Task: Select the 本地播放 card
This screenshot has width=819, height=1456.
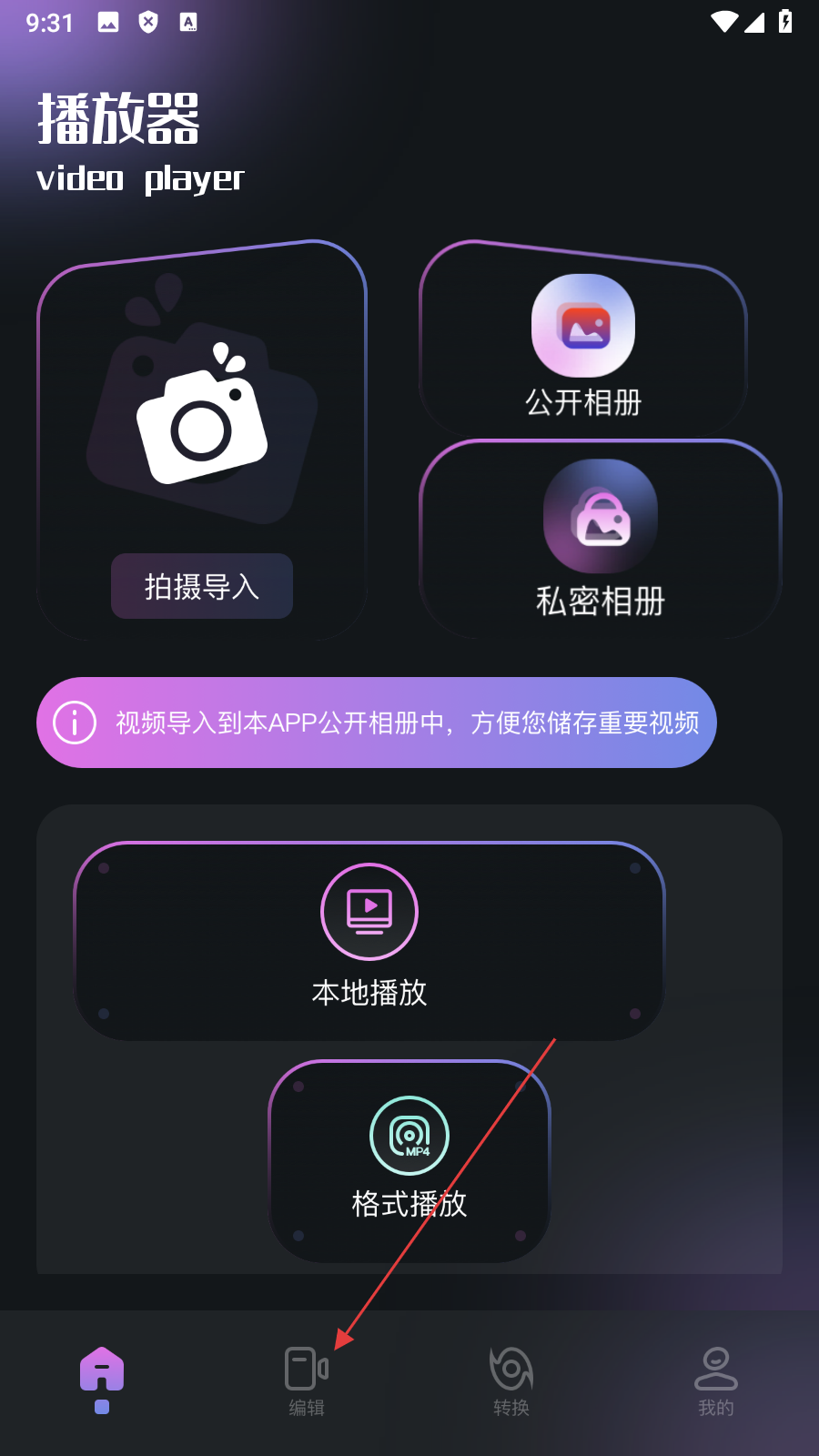Action: pos(369,940)
